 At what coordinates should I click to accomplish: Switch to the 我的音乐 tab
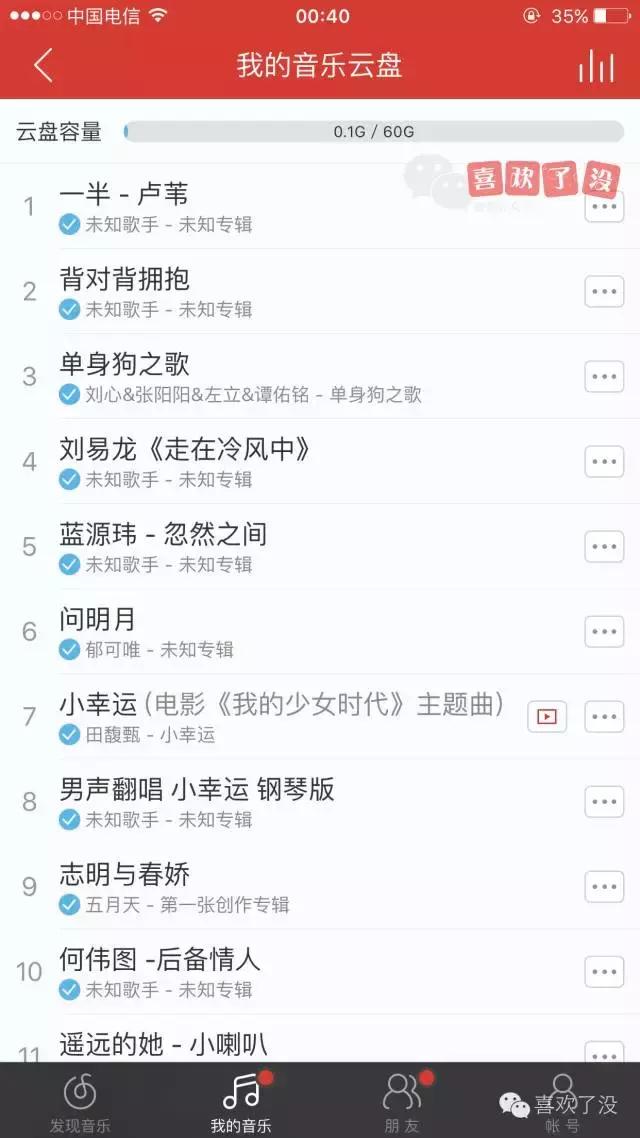pyautogui.click(x=241, y=1101)
